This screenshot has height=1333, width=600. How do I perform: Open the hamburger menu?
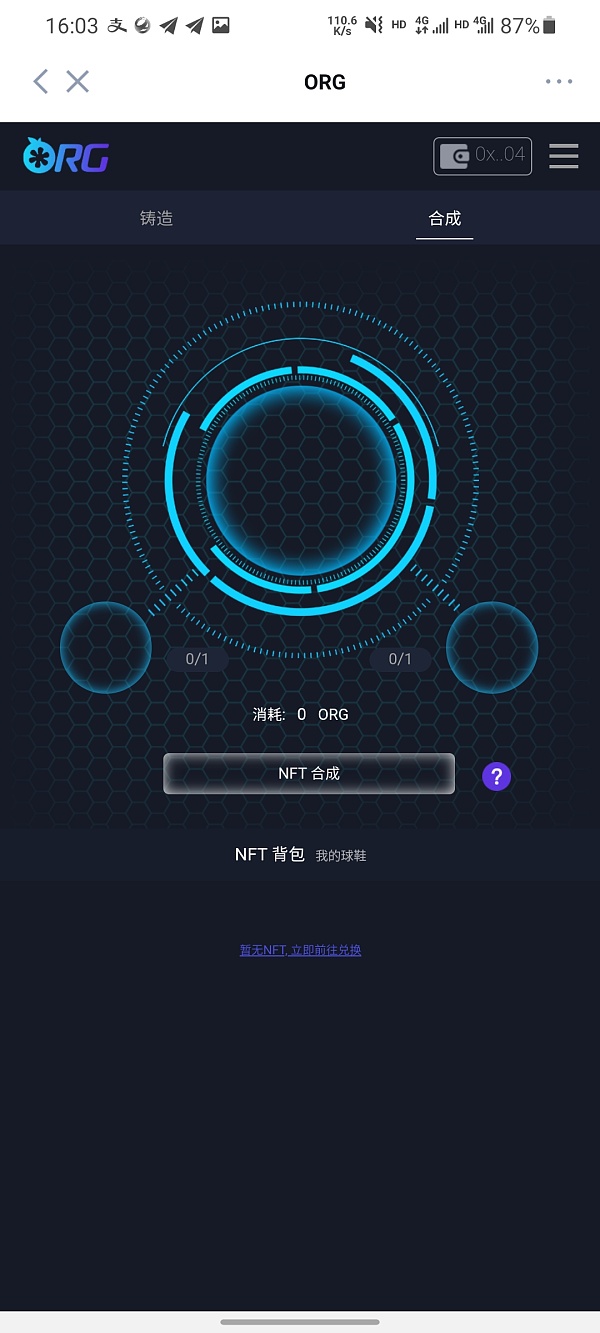[x=564, y=156]
